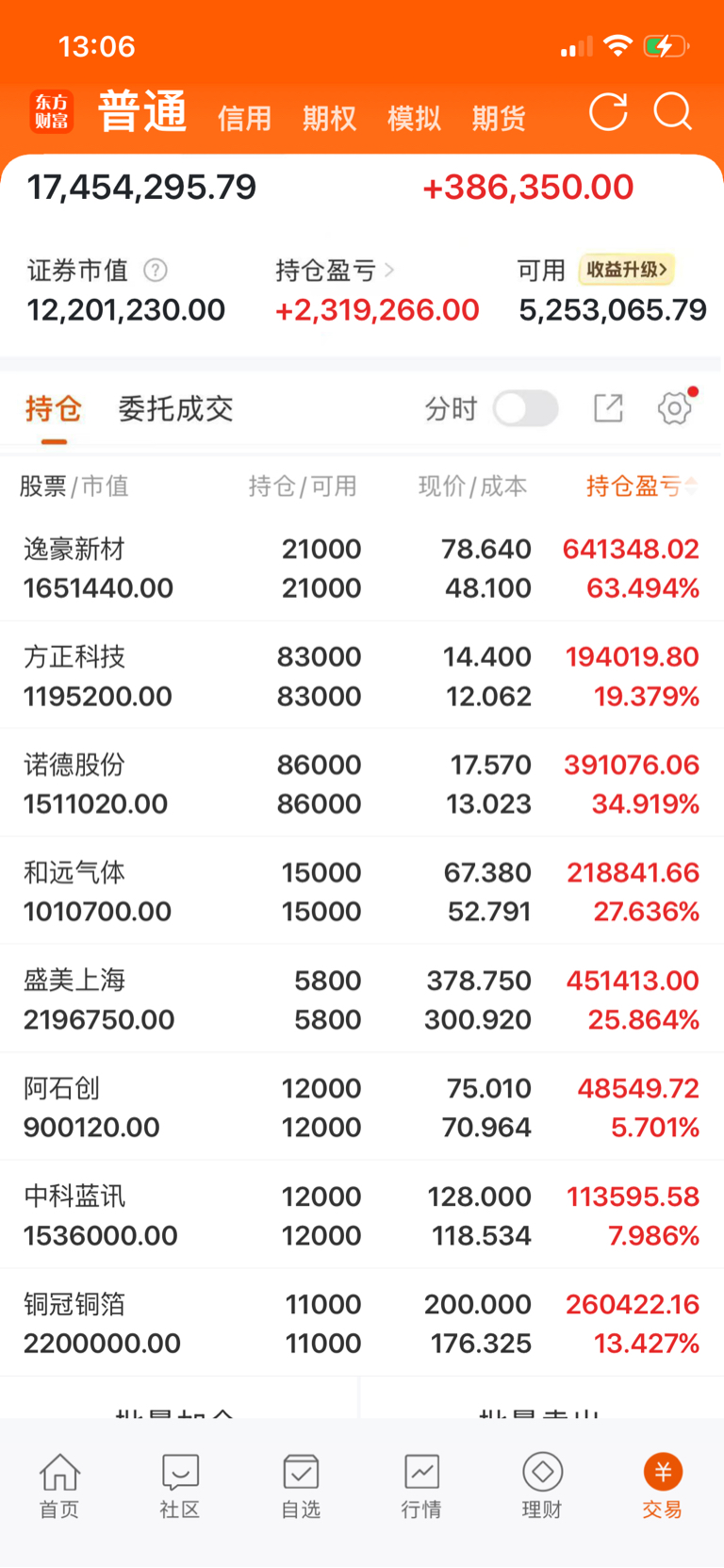724x1568 pixels.
Task: Share holdings via the export icon
Action: coord(608,408)
